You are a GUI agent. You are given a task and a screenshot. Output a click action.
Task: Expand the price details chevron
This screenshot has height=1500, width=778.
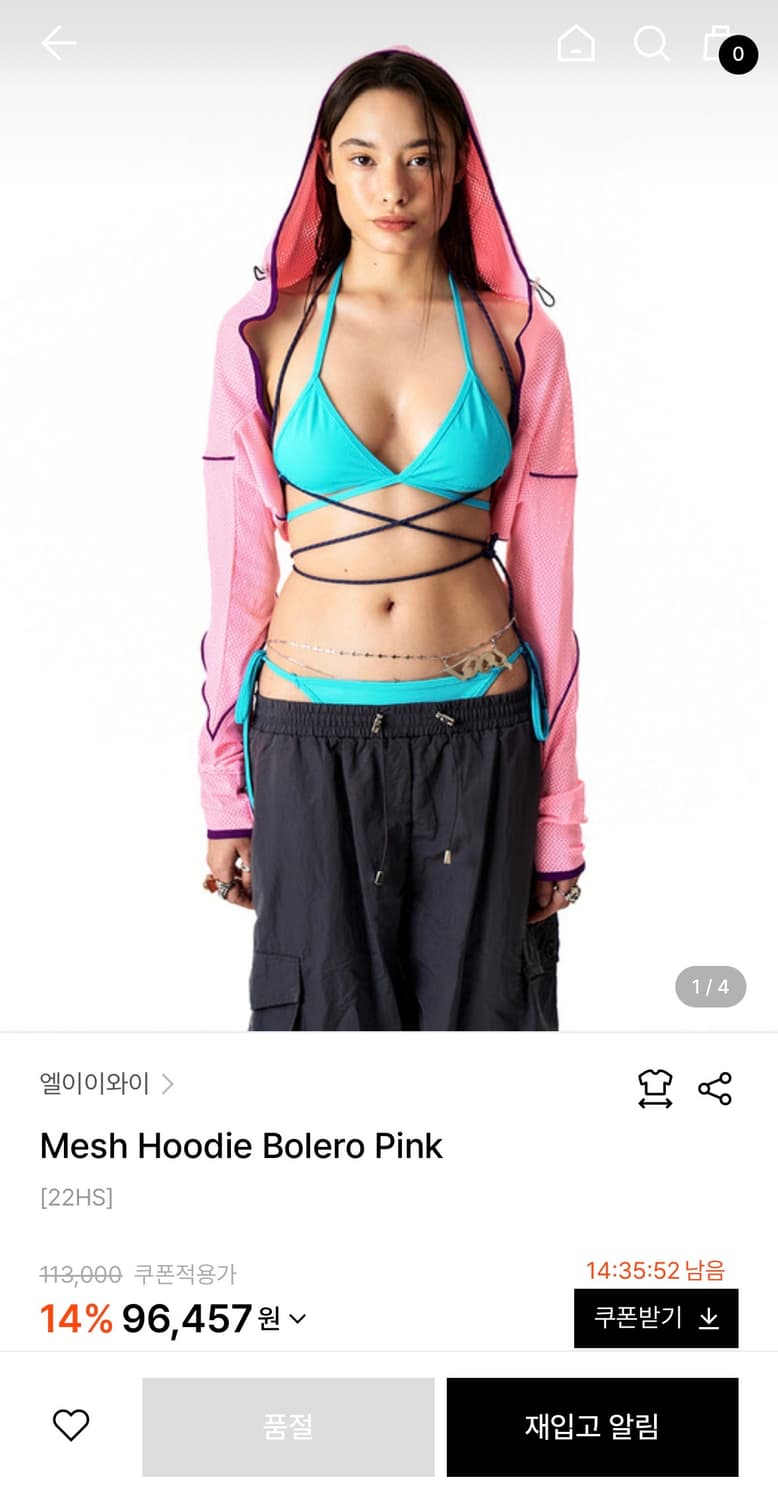[297, 1319]
